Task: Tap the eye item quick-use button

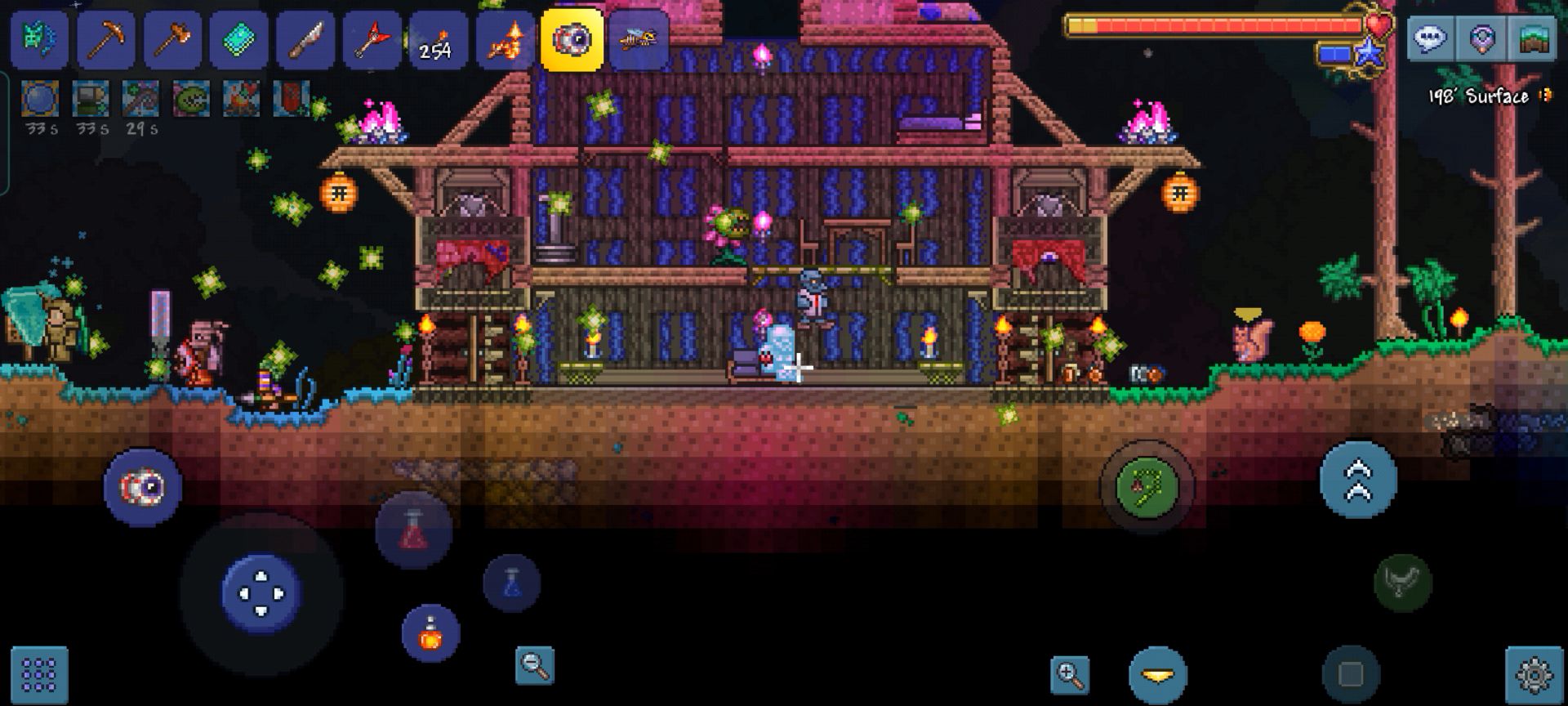Action: pyautogui.click(x=143, y=487)
